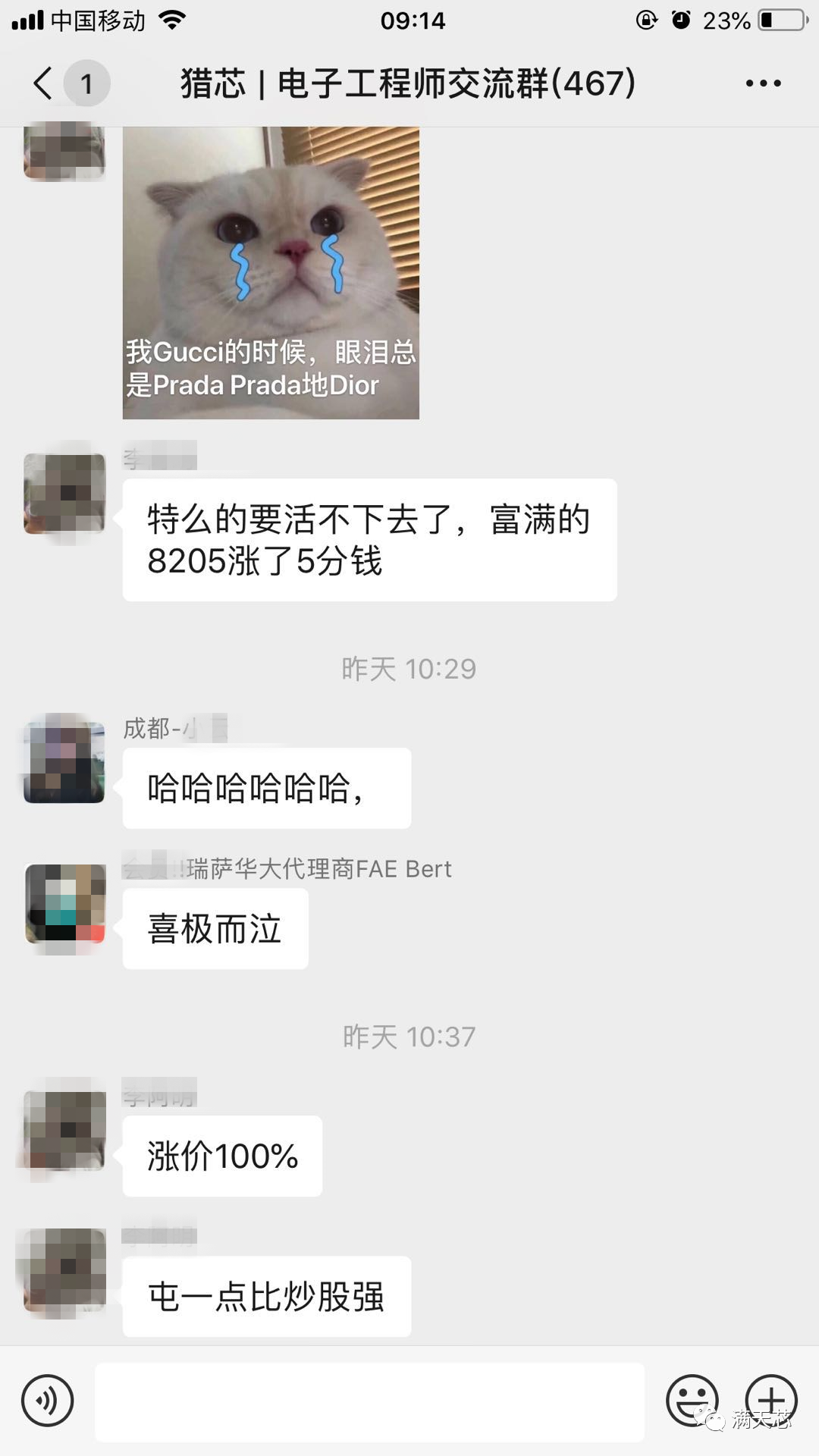Viewport: 819px width, 1456px height.
Task: Open group chat details menu
Action: [763, 83]
